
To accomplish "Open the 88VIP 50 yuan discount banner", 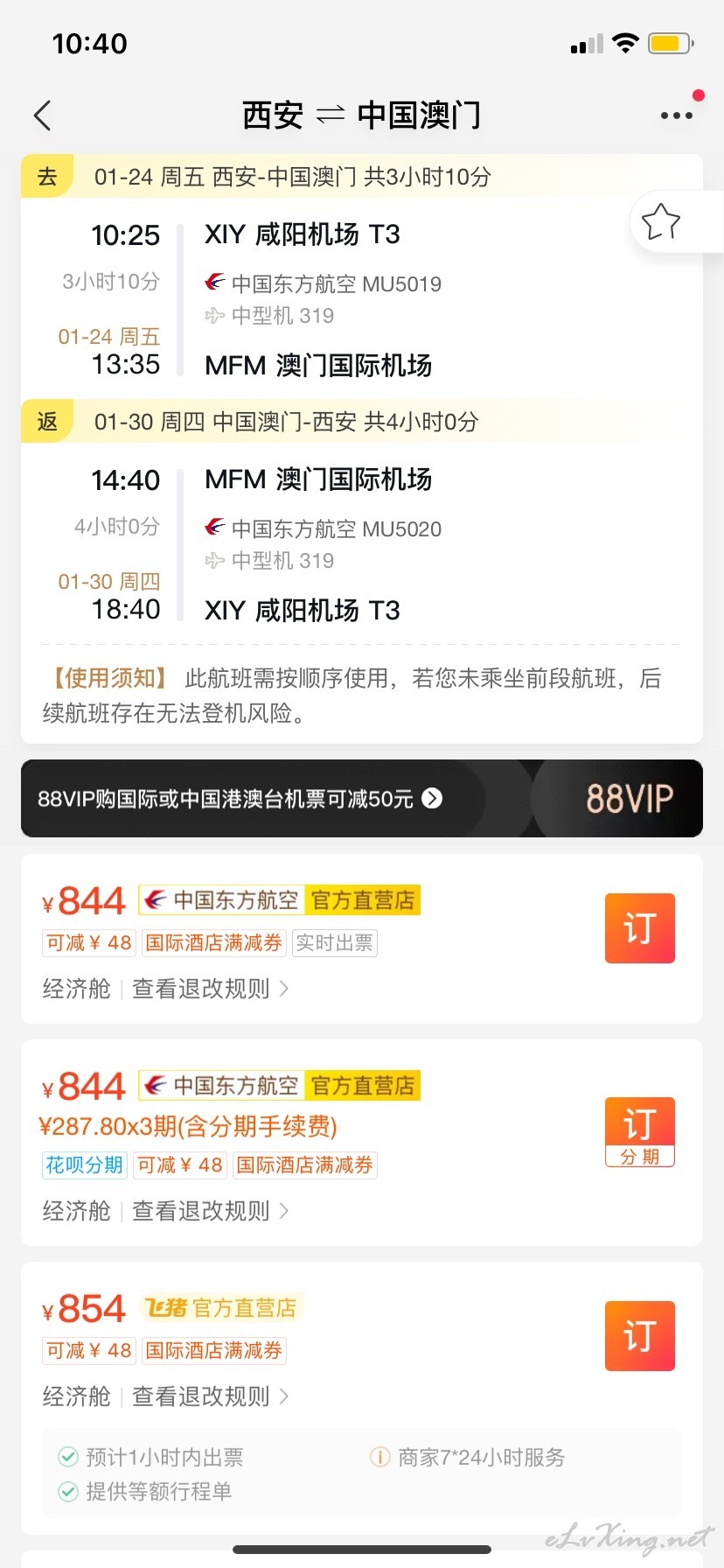I will coord(362,798).
